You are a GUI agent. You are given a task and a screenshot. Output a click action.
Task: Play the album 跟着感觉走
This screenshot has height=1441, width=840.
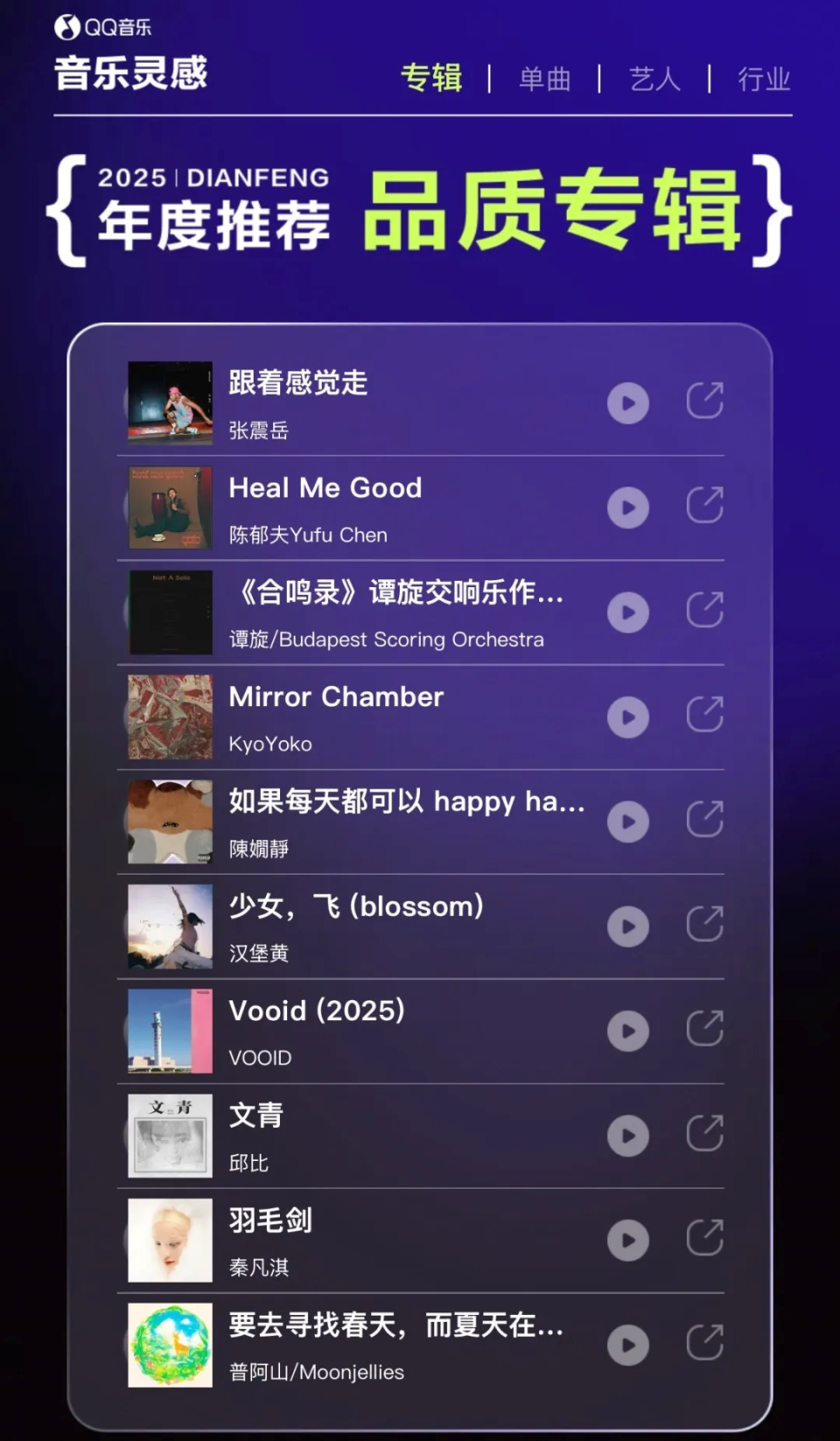pos(628,403)
